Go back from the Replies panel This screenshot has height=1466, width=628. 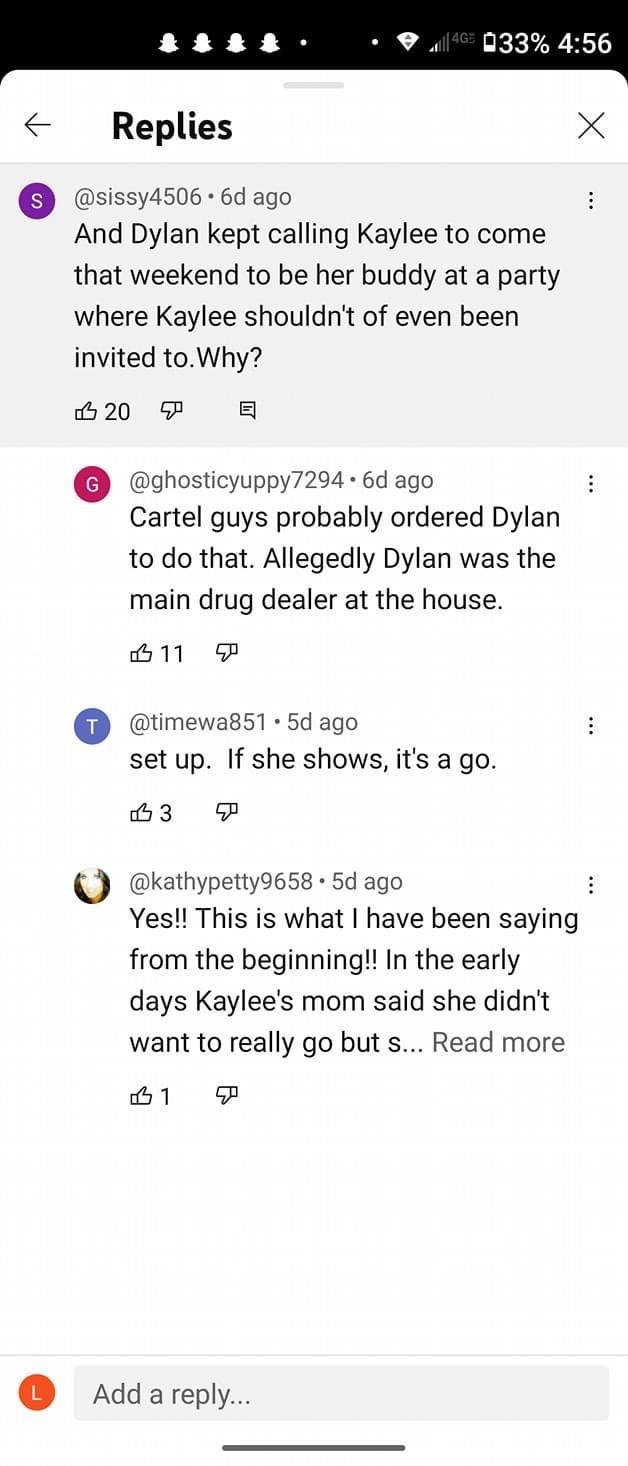click(x=38, y=125)
